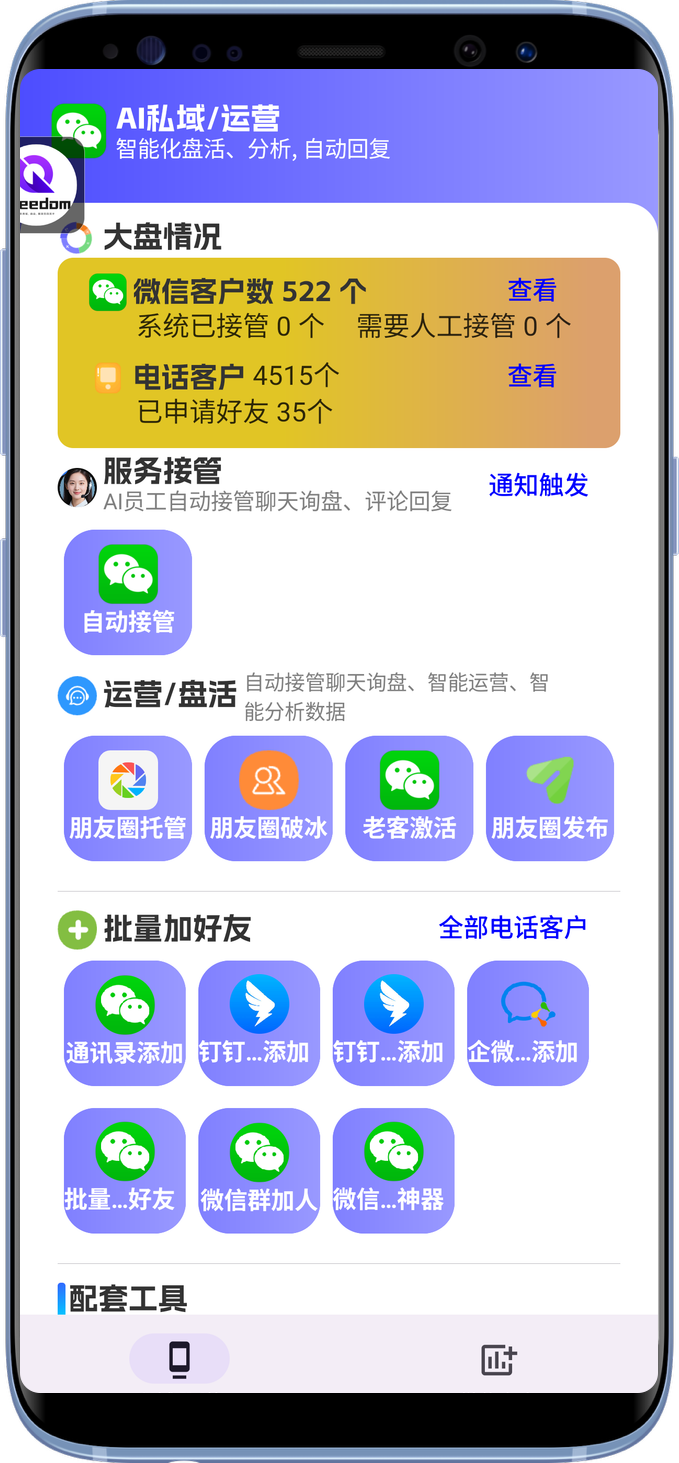The width and height of the screenshot is (679, 1463).
Task: Open 老客激活
Action: click(409, 798)
